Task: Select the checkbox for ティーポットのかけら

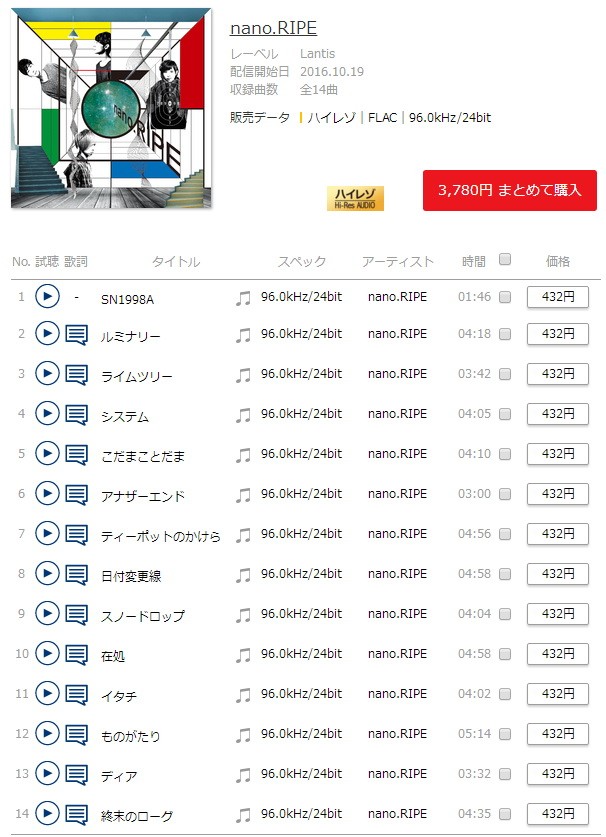Action: (505, 534)
